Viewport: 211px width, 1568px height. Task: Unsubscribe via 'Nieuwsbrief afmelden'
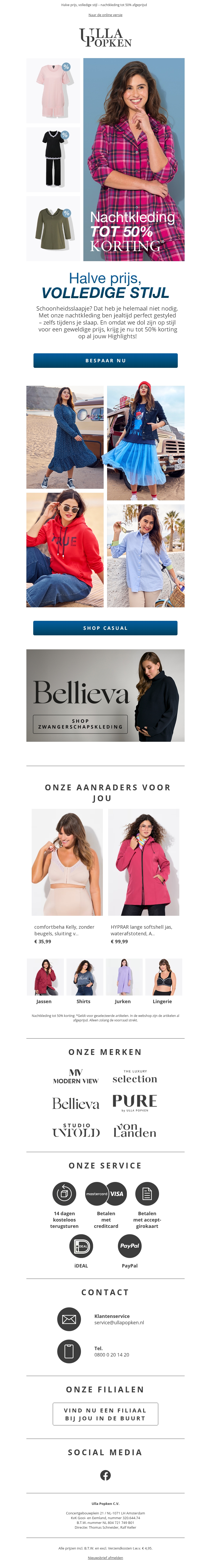click(105, 1558)
